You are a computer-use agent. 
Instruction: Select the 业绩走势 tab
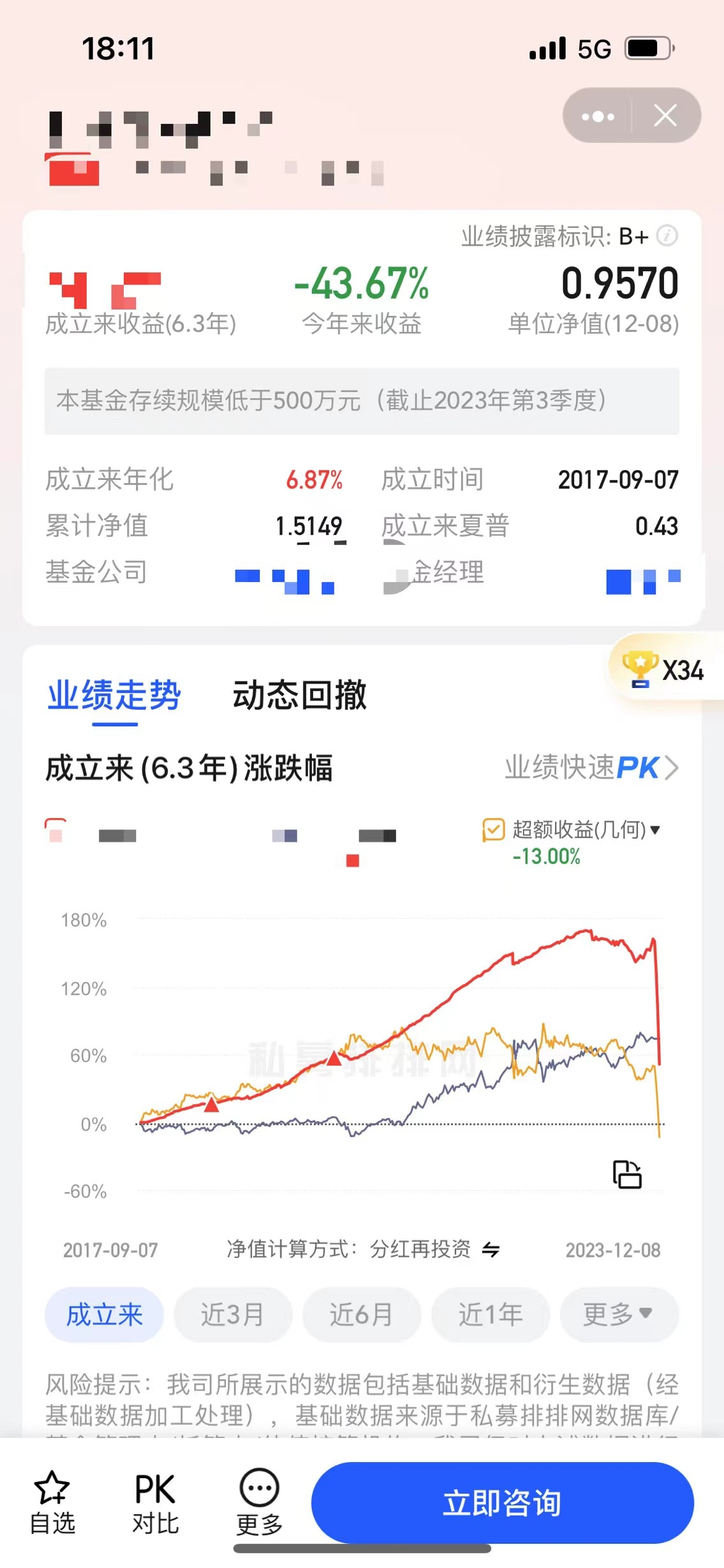coord(115,695)
